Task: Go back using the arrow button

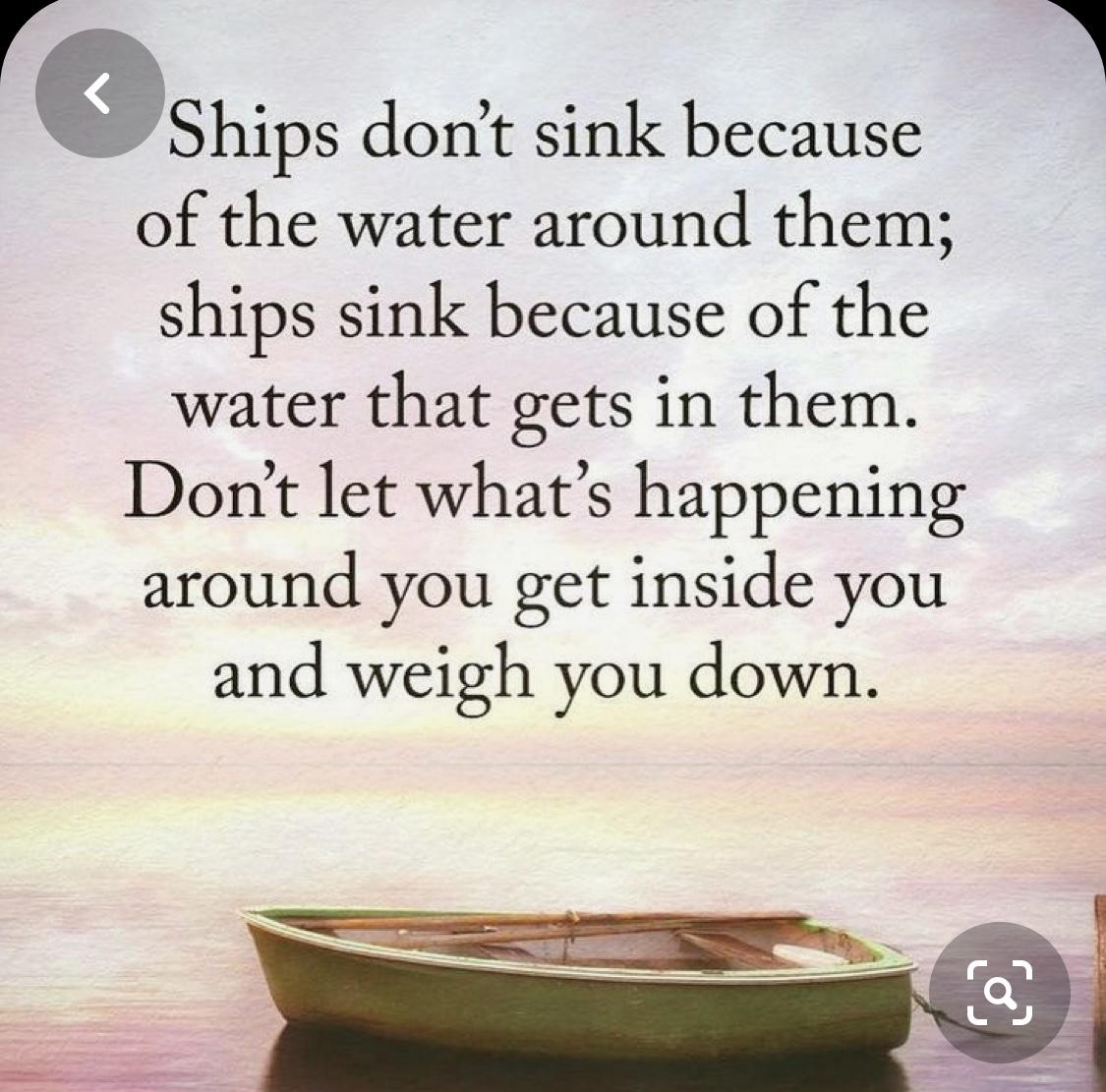Action: pos(98,94)
